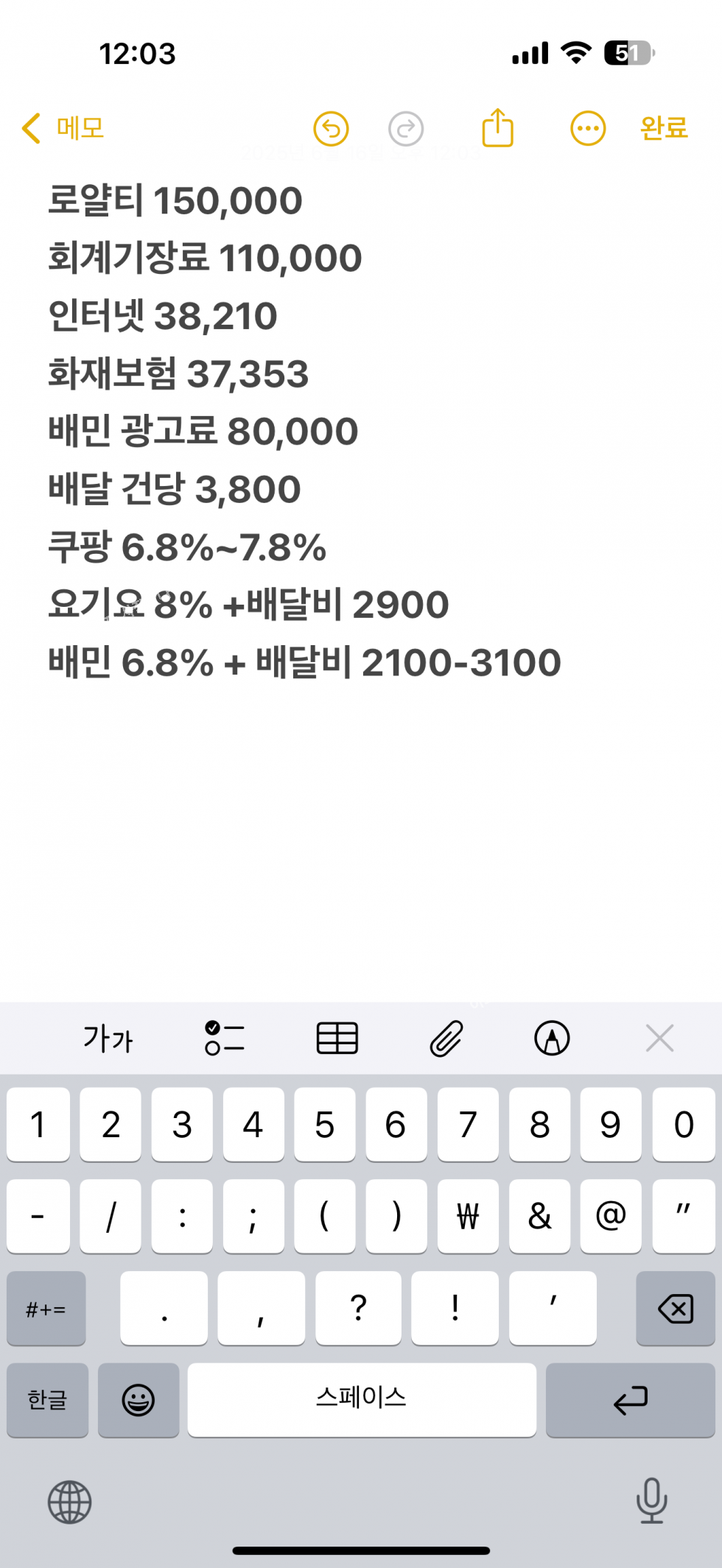Switch keyboard to 한글 layout

tap(47, 1399)
